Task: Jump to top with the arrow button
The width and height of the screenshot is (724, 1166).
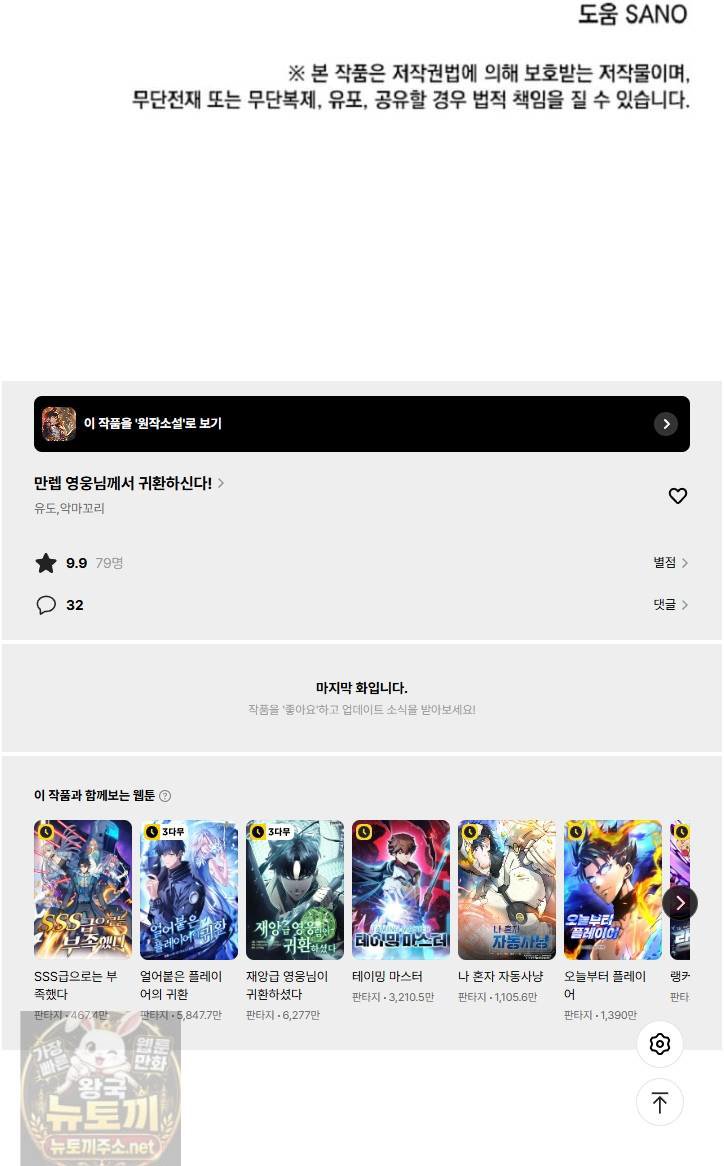Action: point(659,1102)
